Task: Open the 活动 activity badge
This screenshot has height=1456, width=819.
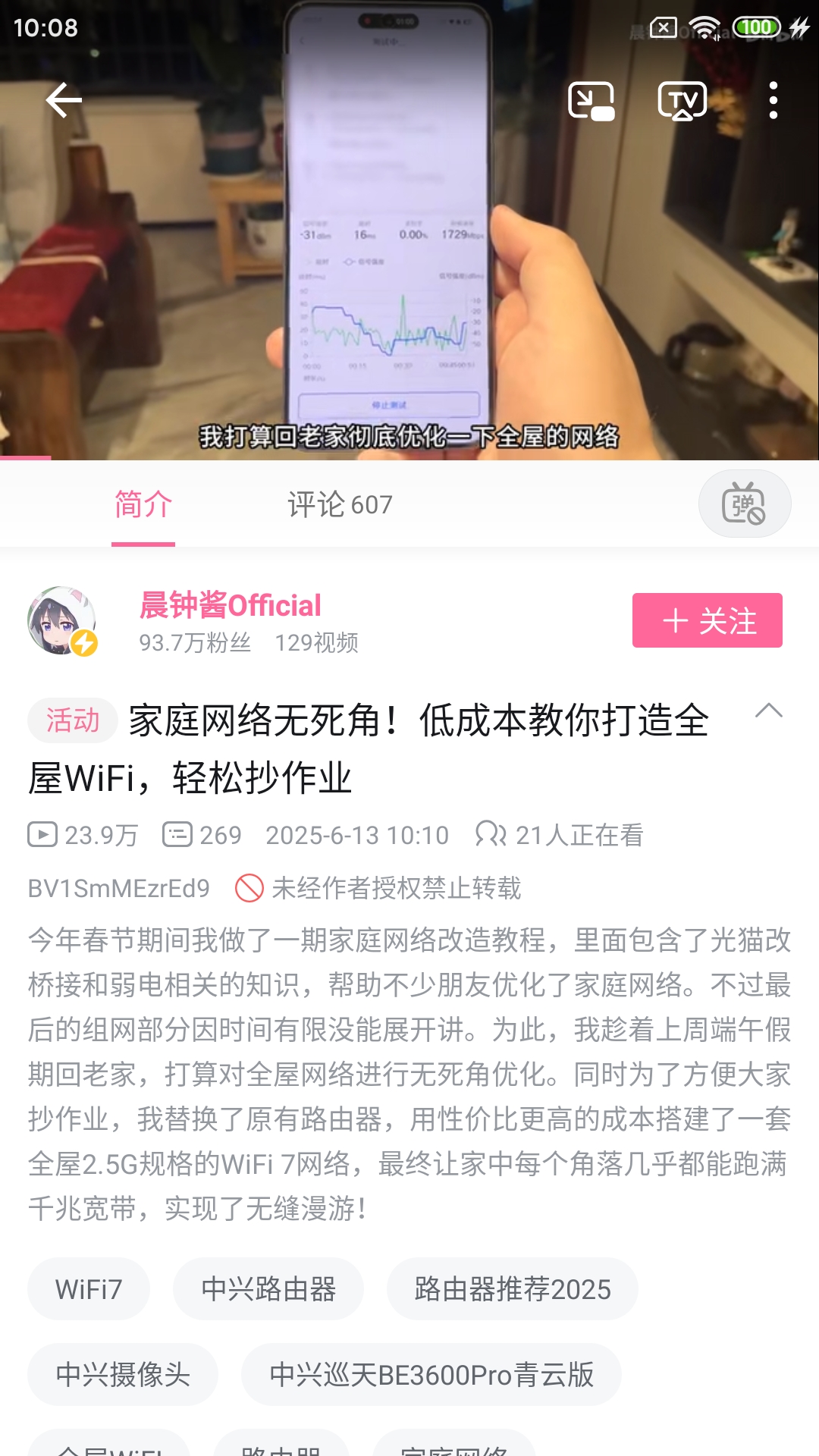Action: [73, 720]
